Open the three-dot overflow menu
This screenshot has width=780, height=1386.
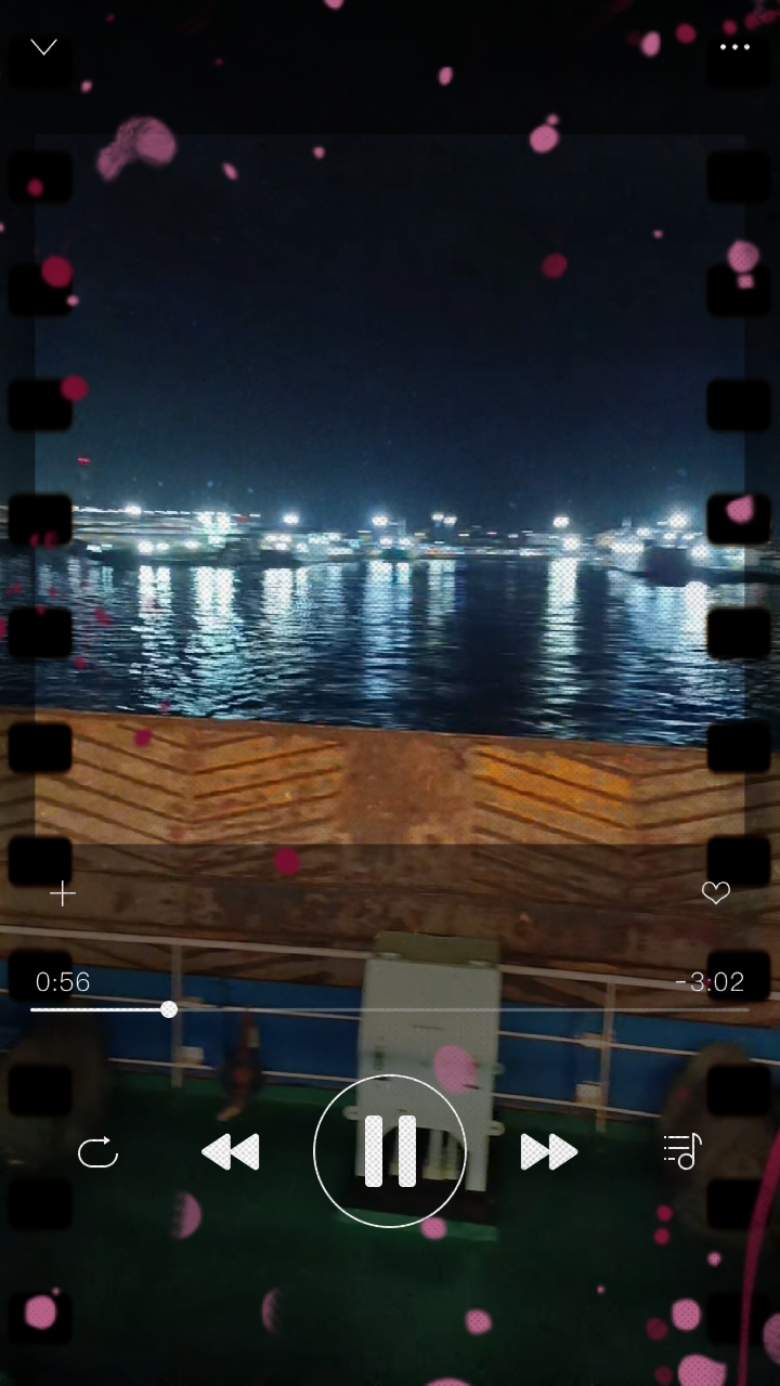[x=735, y=47]
